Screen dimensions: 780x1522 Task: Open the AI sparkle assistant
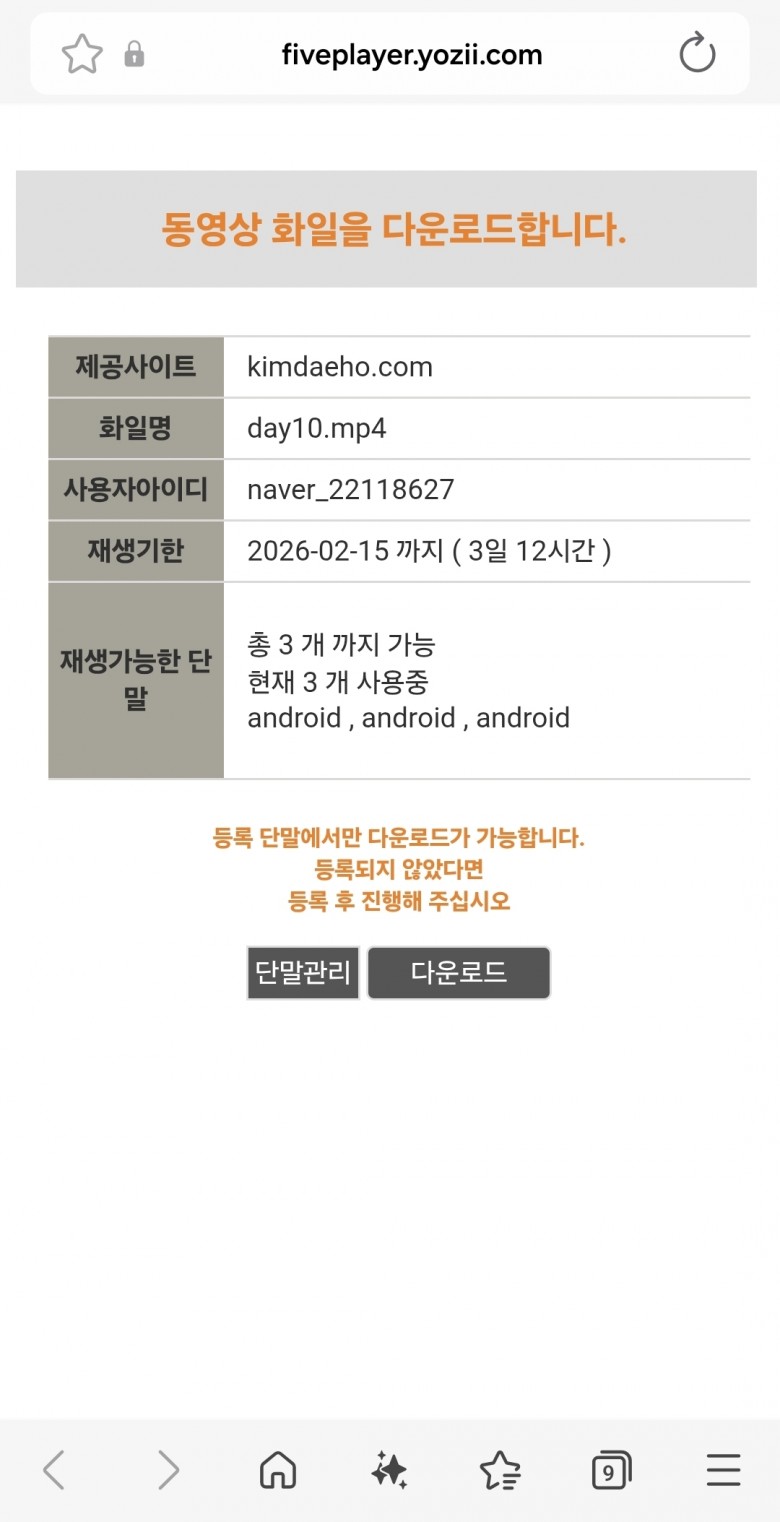pyautogui.click(x=389, y=1471)
